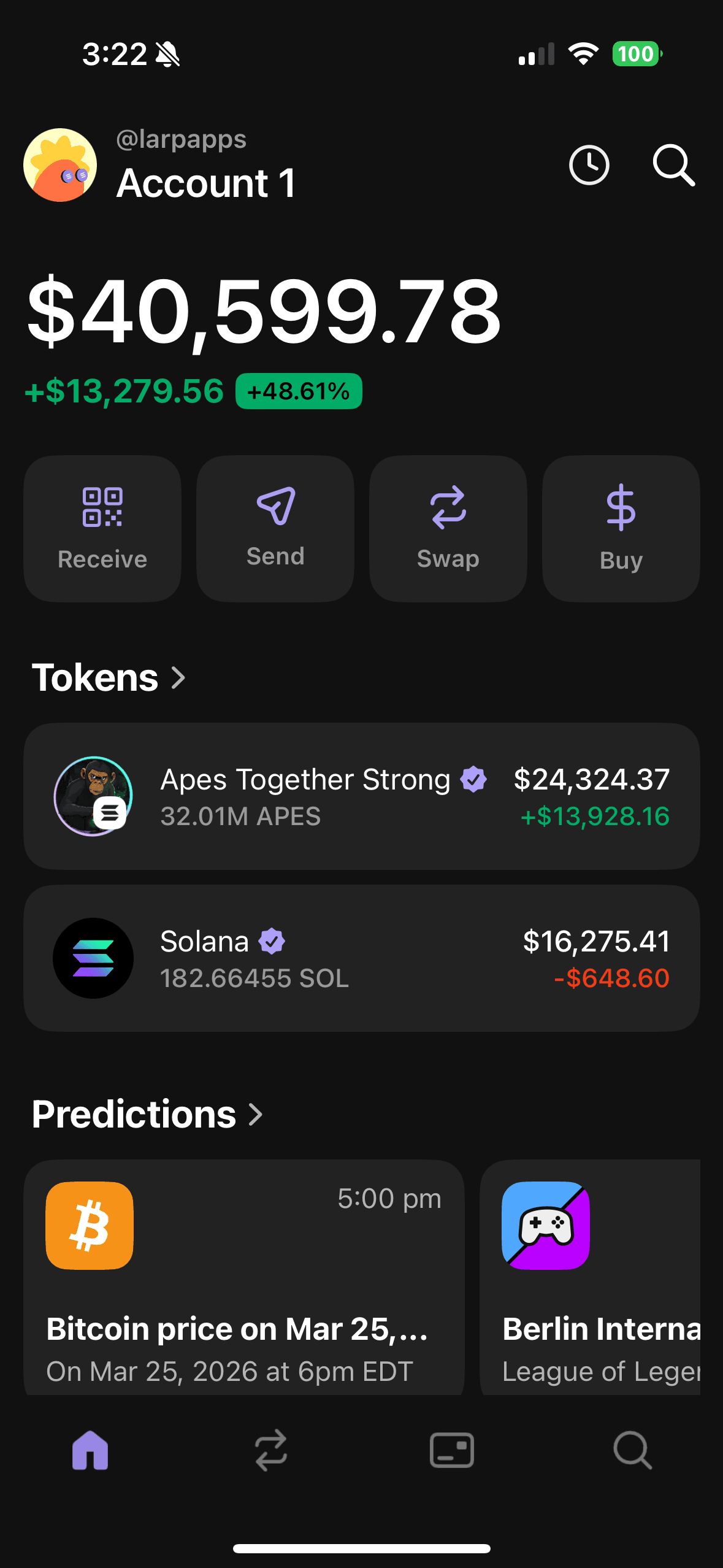Select the Send icon
The image size is (723, 1568).
pos(275,528)
